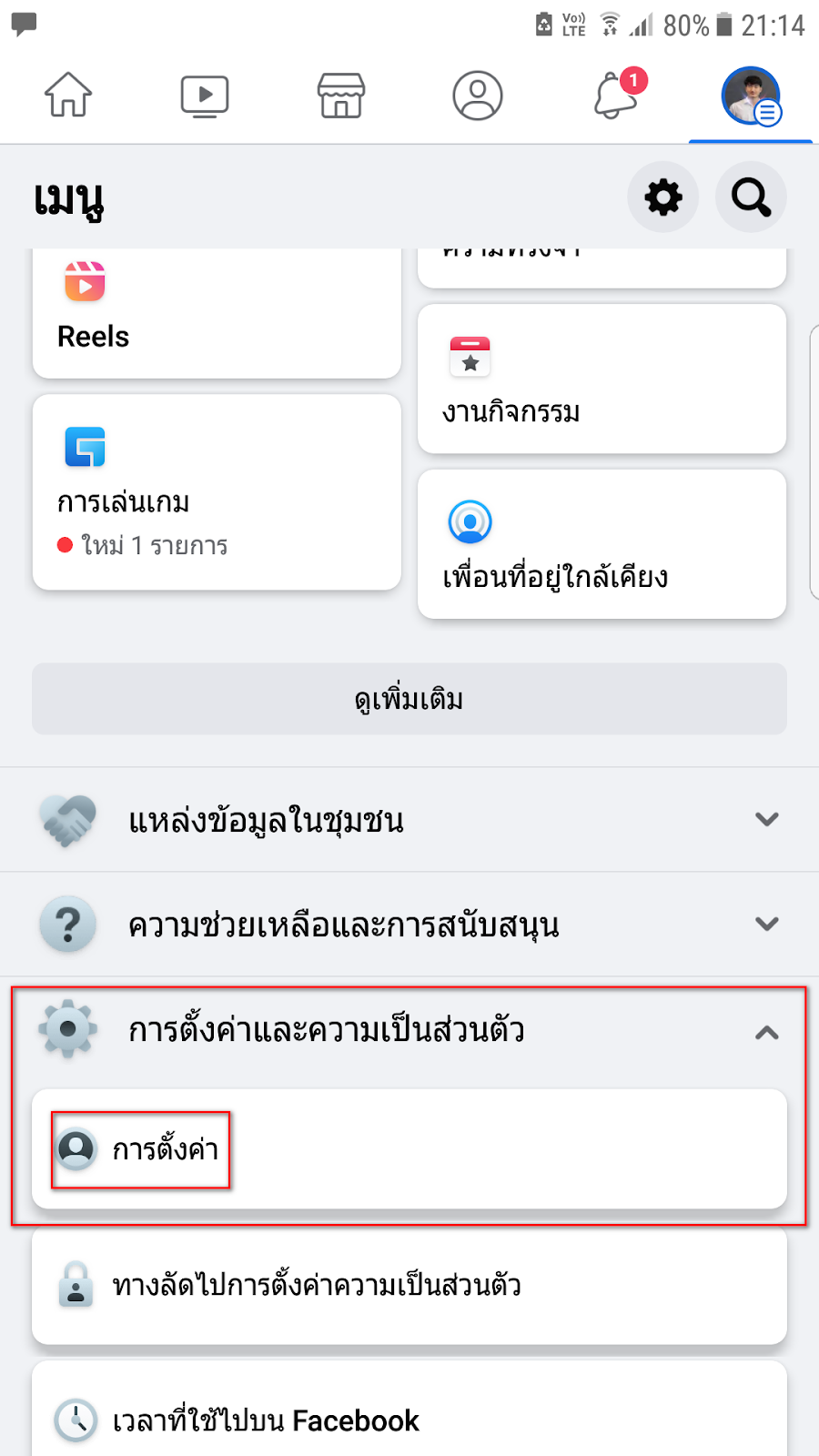The image size is (819, 1456).
Task: Expand แหล่งข้อมูลในชุมชน section
Action: click(x=409, y=819)
